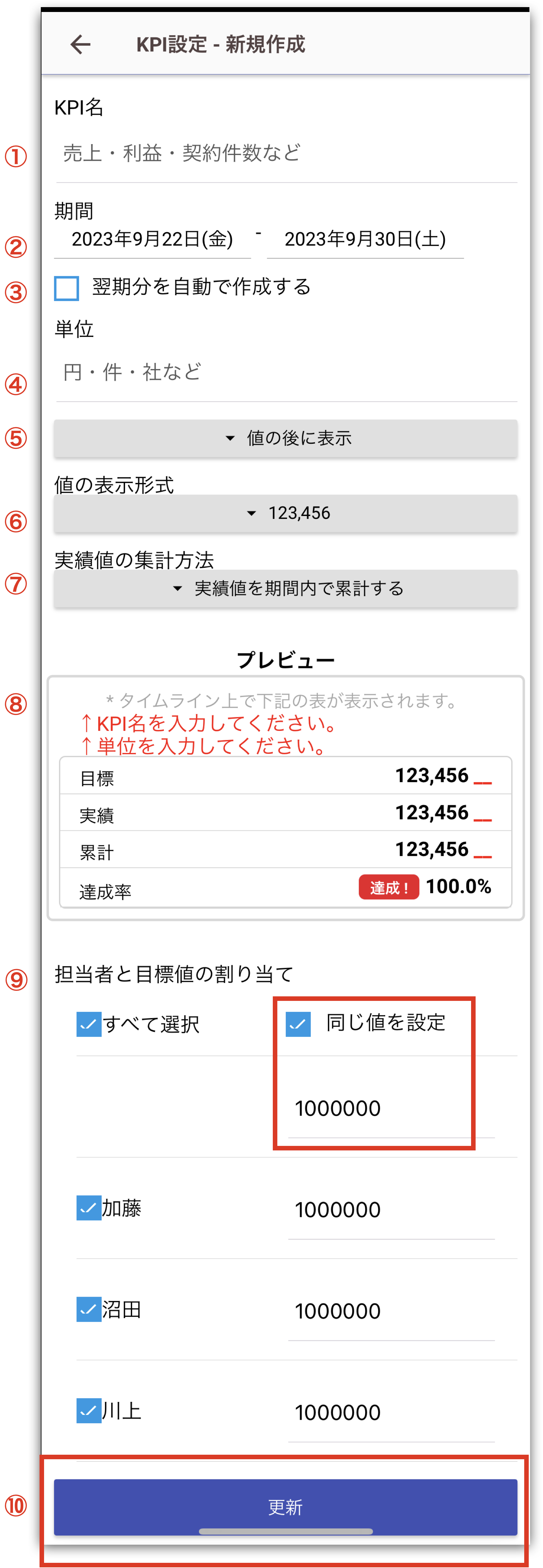This screenshot has width=543, height=1568.
Task: Open the end date 2023年9月30日 picker
Action: tap(365, 239)
